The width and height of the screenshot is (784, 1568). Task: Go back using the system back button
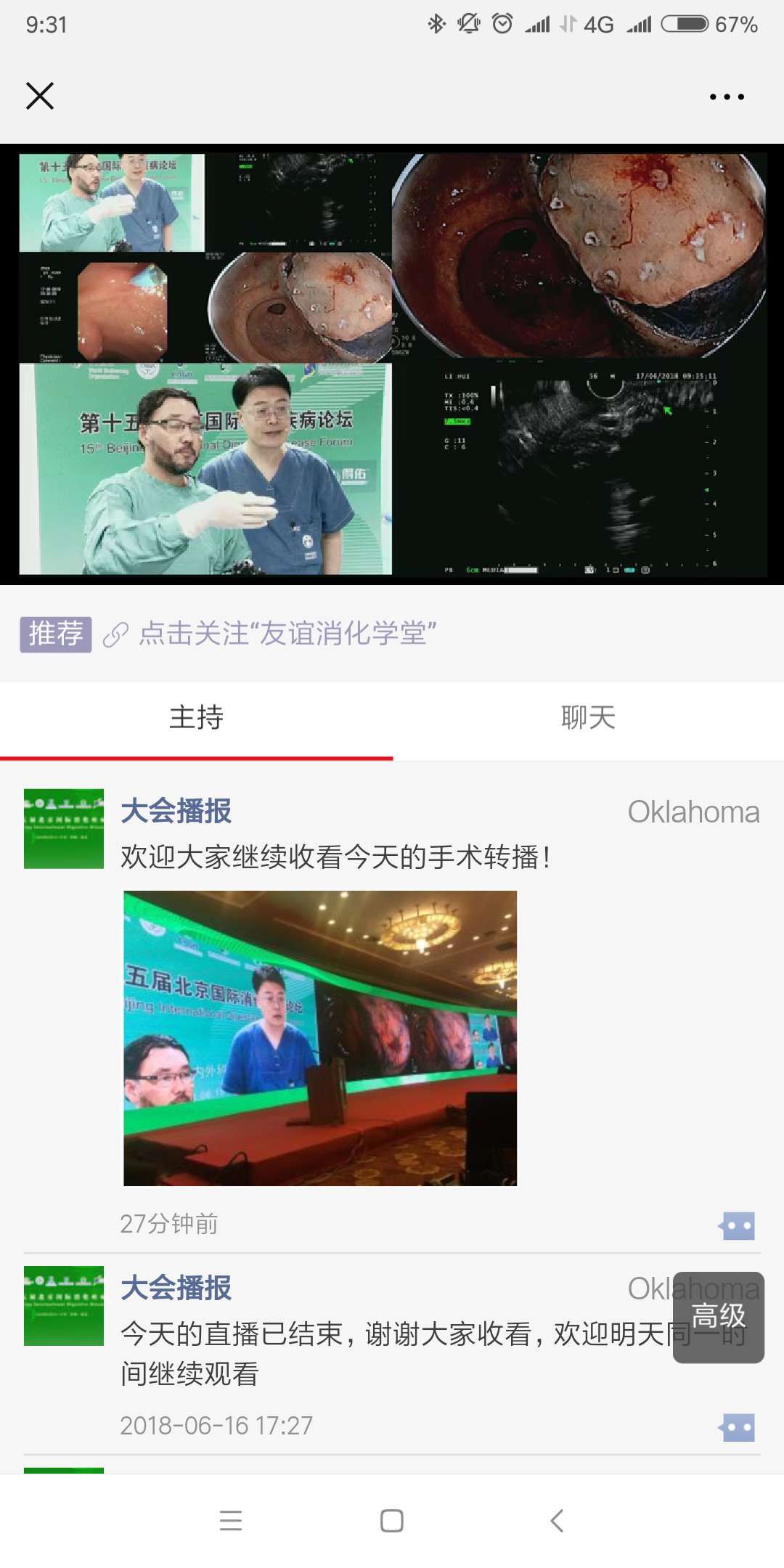point(557,1520)
